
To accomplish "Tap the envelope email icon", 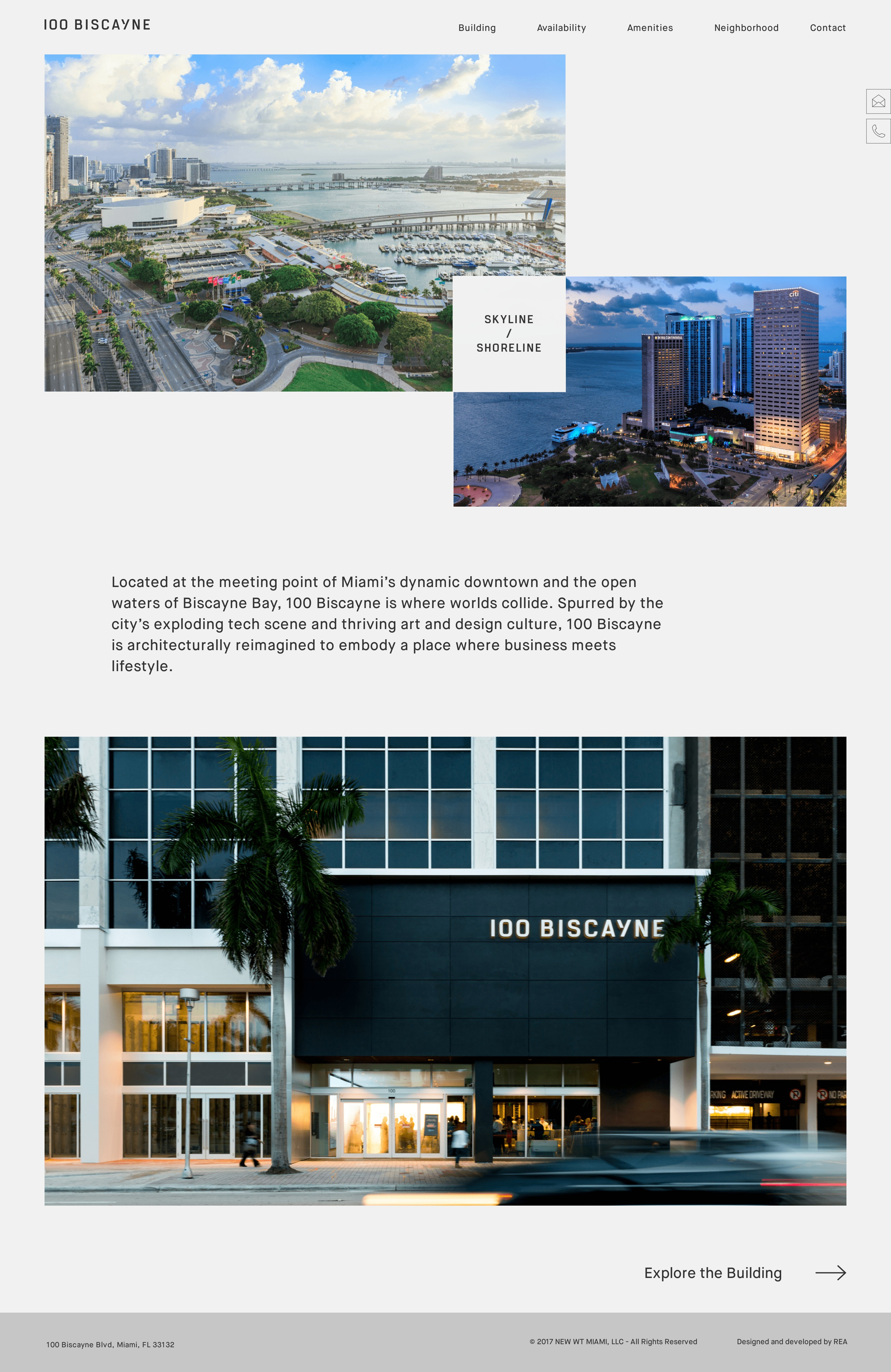I will coord(877,101).
